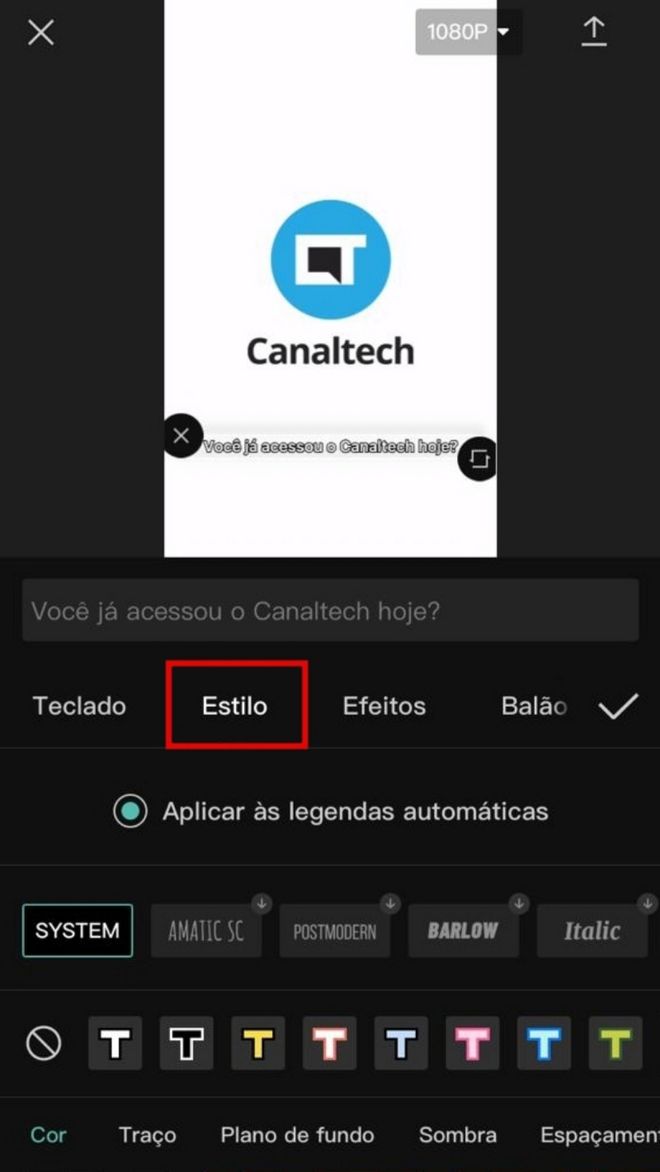Screen dimensions: 660x1172
Task: Open the Sombra style option
Action: point(457,1135)
